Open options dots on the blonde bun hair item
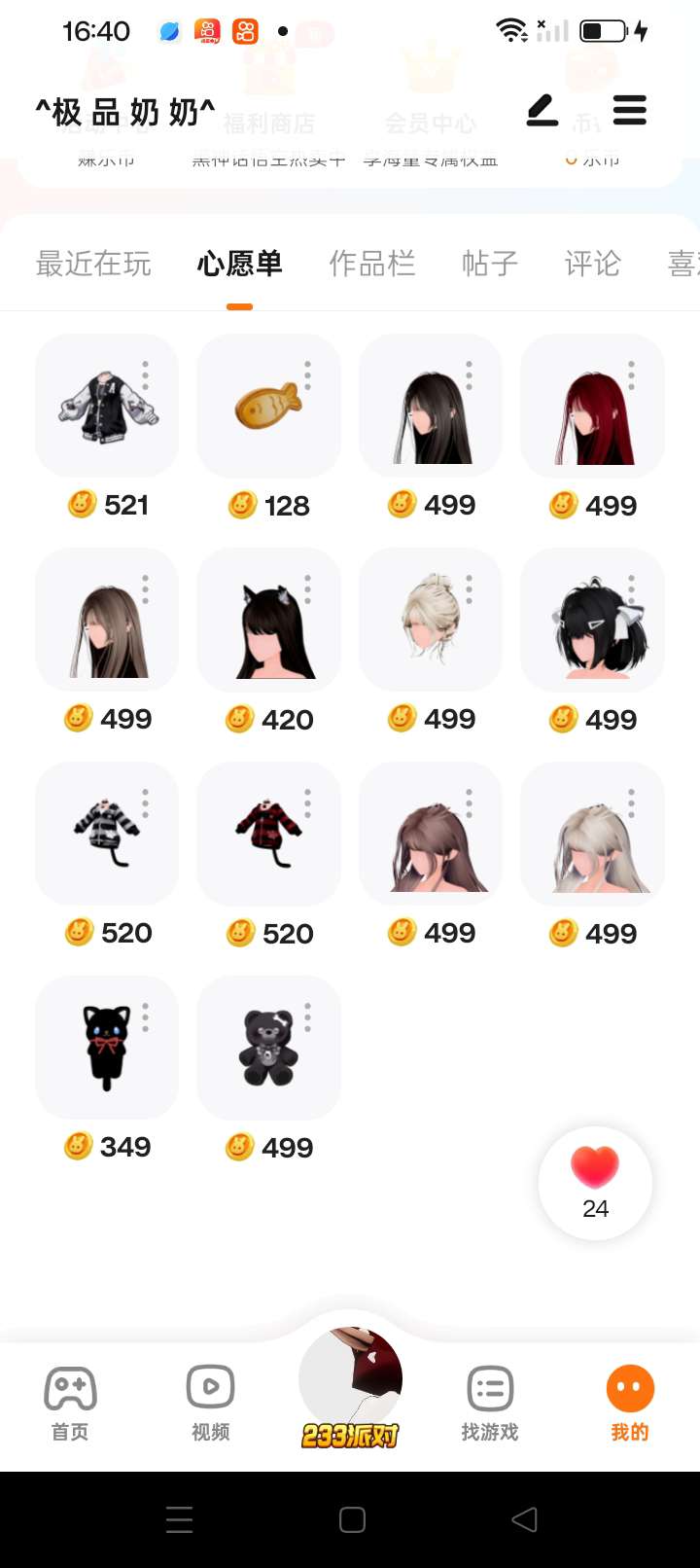The height and width of the screenshot is (1568, 700). click(469, 588)
